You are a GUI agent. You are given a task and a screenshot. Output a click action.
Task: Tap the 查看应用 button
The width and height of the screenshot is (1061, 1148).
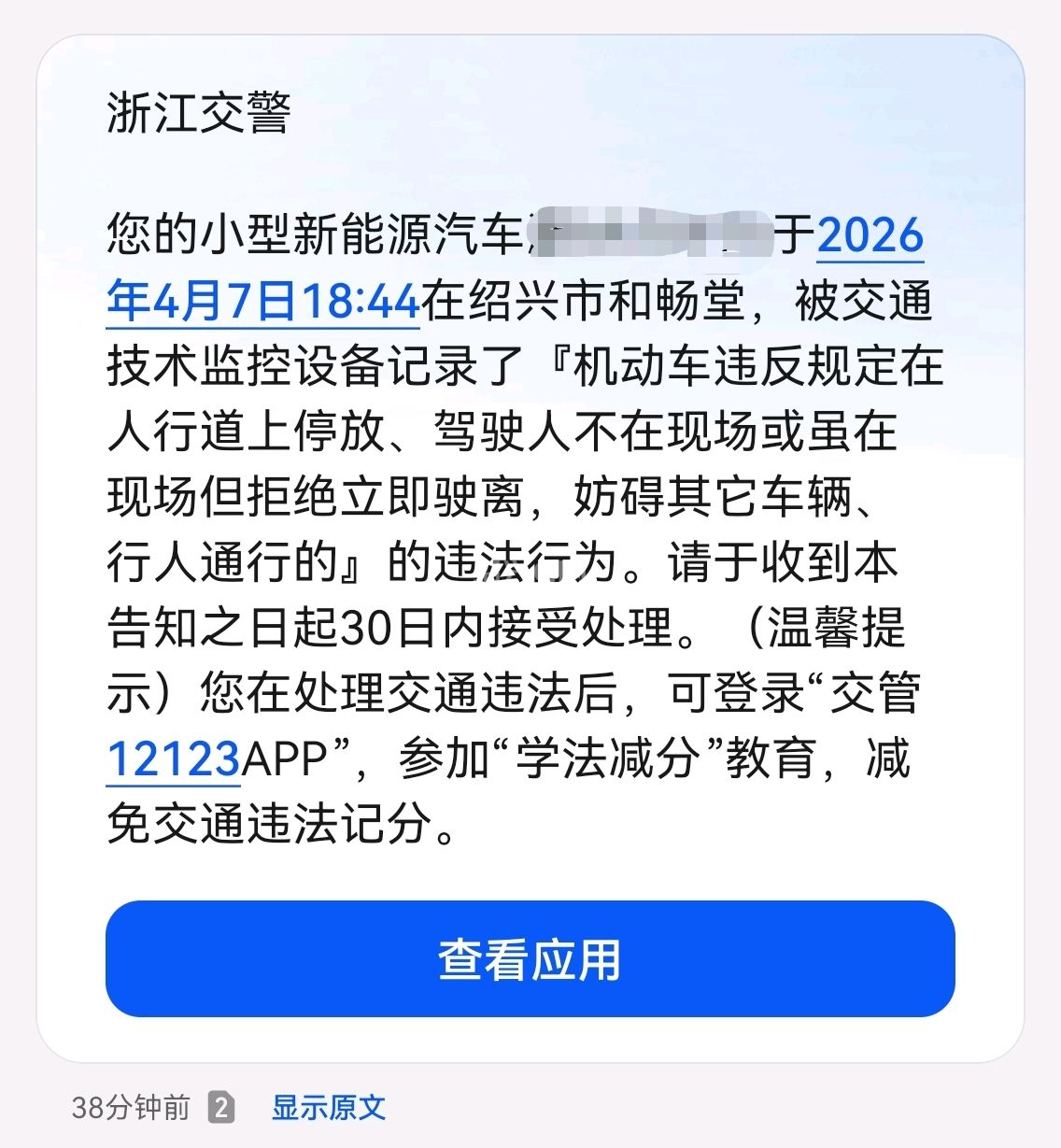[x=530, y=958]
